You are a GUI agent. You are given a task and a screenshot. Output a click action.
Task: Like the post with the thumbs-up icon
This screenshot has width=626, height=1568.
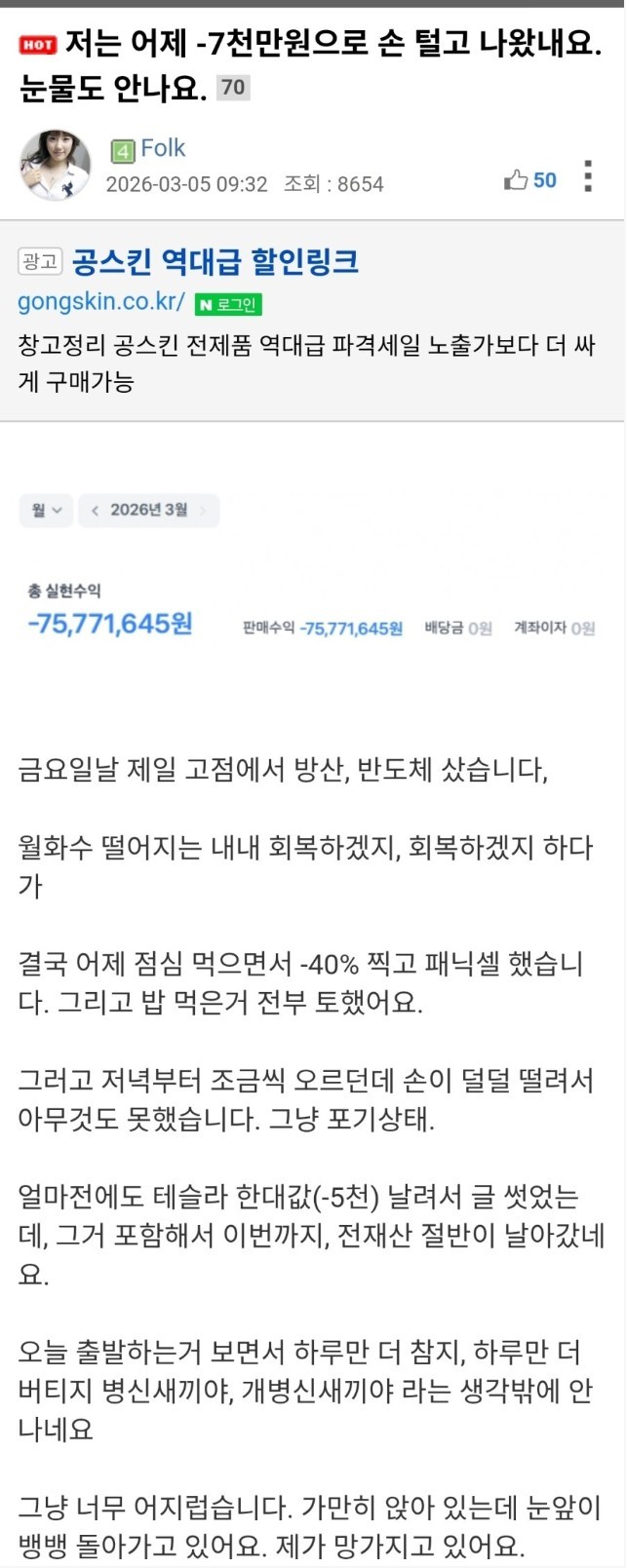516,179
